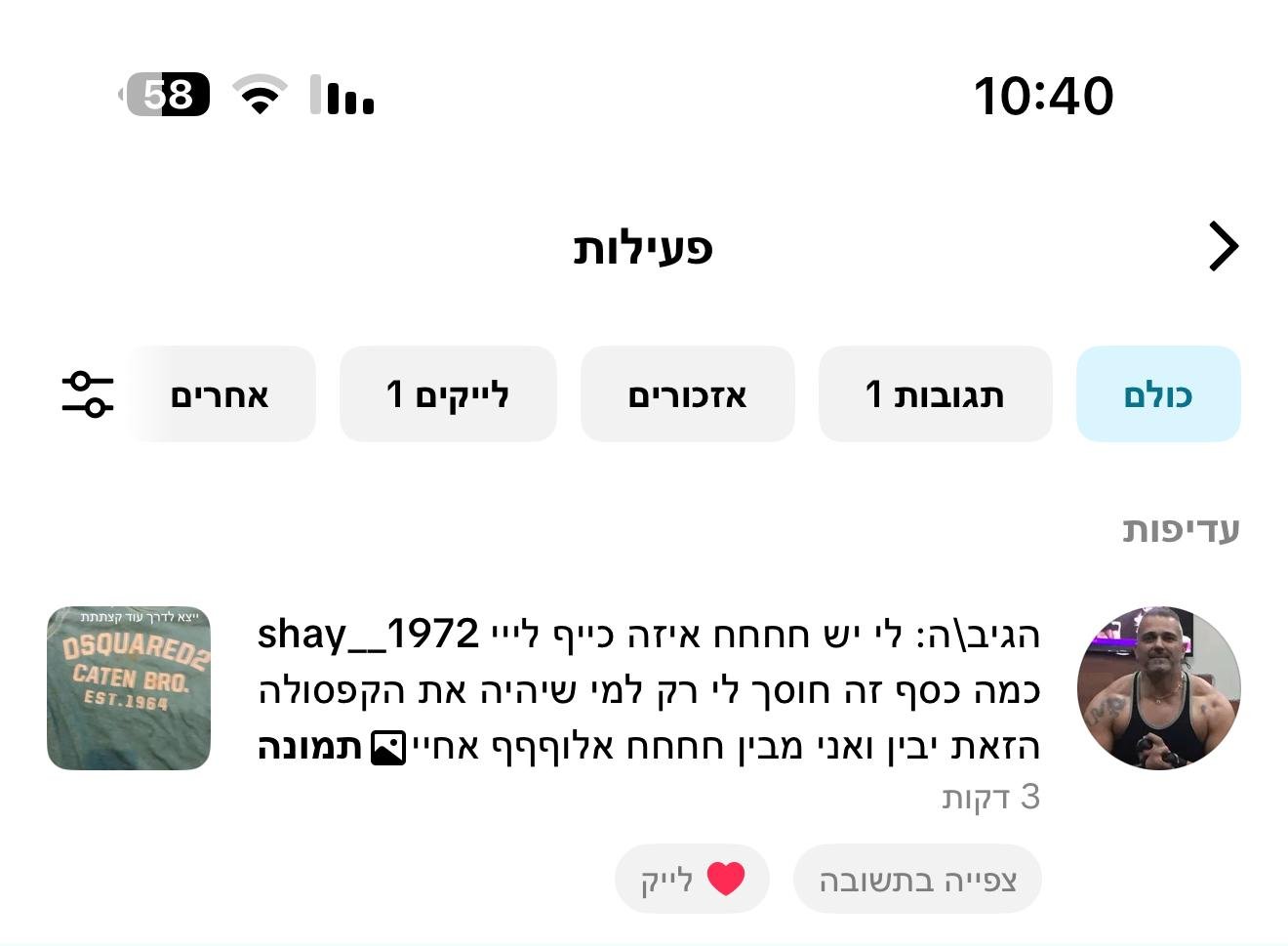Open shay__1972's profile picture
The width and height of the screenshot is (1288, 946).
1158,688
